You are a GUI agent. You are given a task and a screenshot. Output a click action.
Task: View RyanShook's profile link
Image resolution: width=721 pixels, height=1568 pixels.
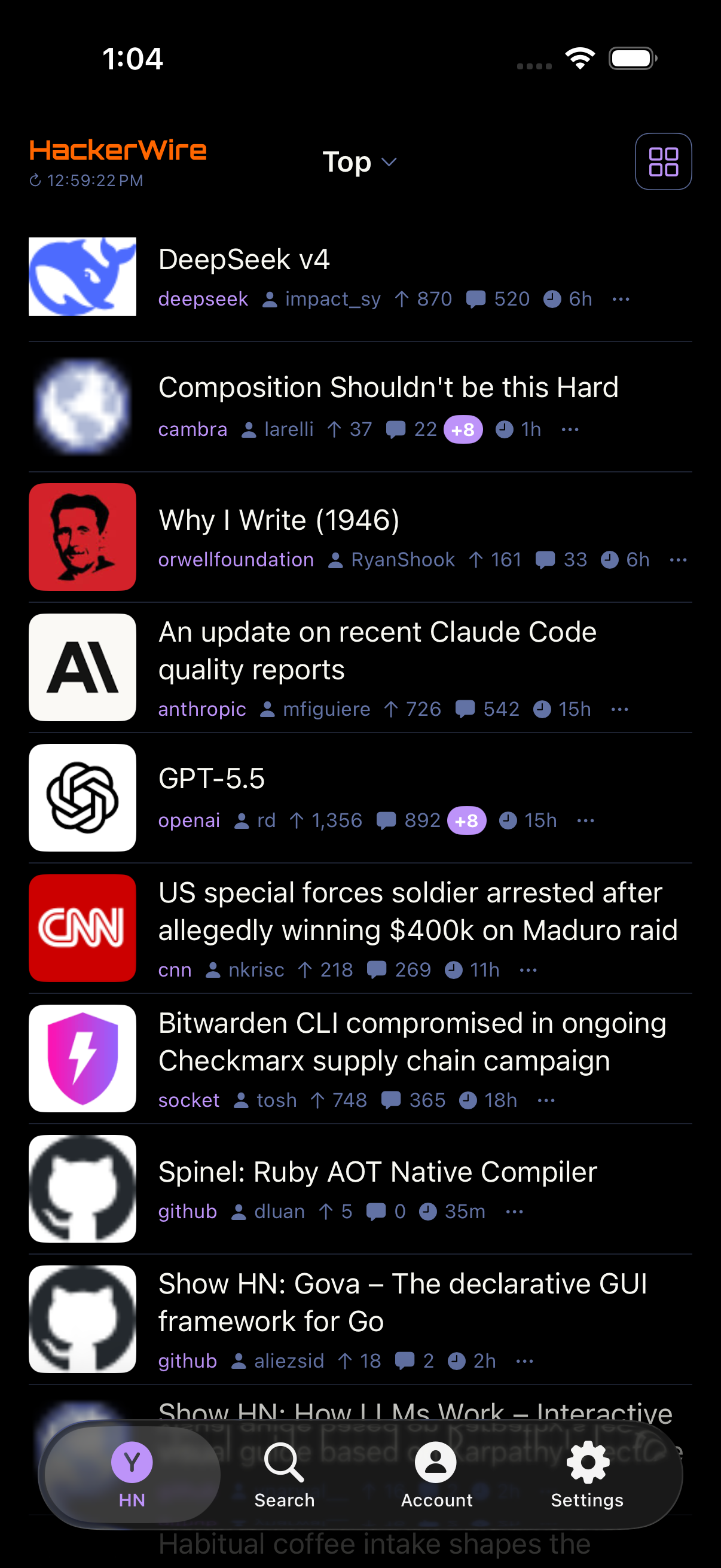402,559
